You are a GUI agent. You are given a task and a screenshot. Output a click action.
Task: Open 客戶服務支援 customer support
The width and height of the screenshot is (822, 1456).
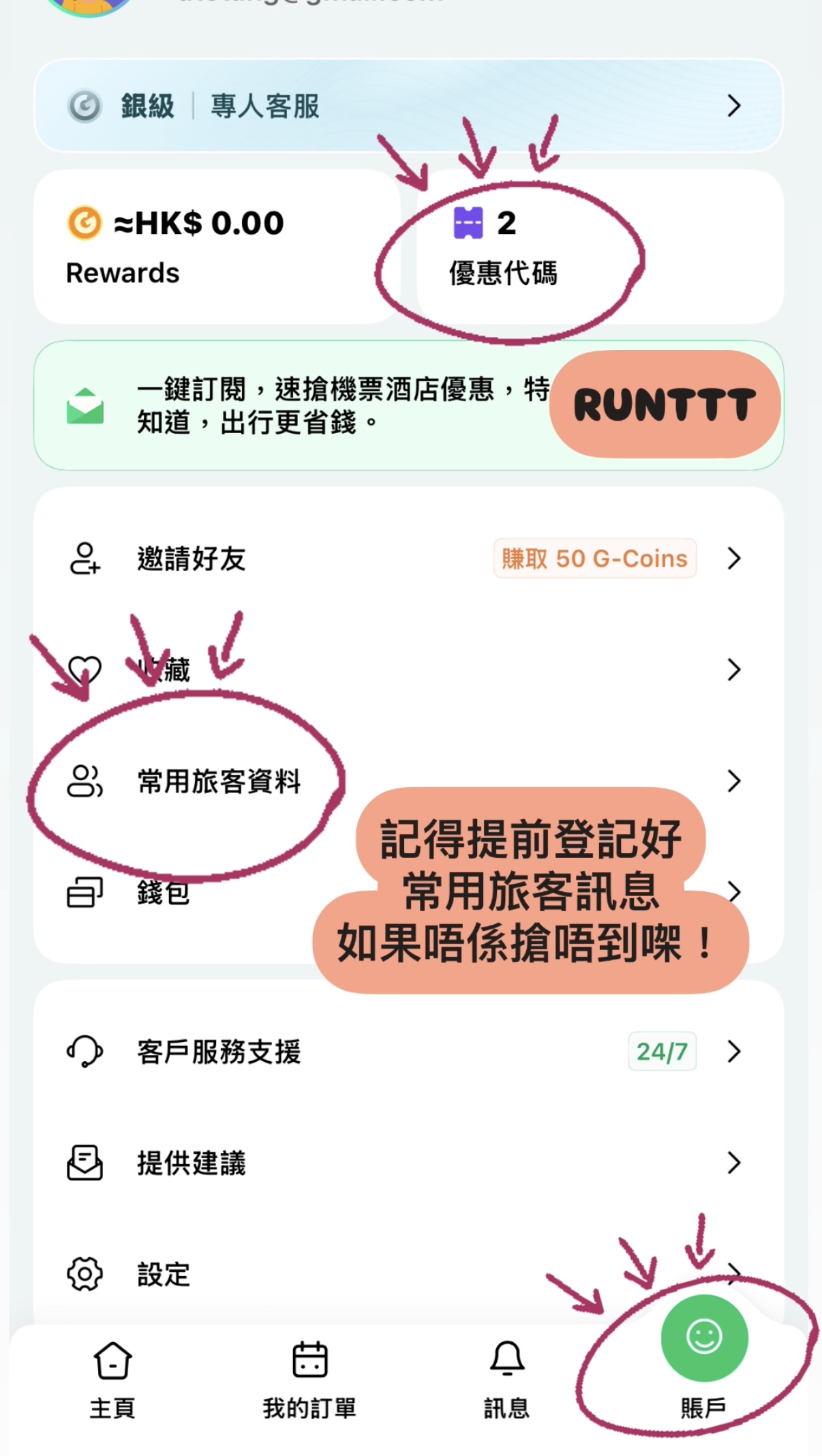[x=408, y=1052]
